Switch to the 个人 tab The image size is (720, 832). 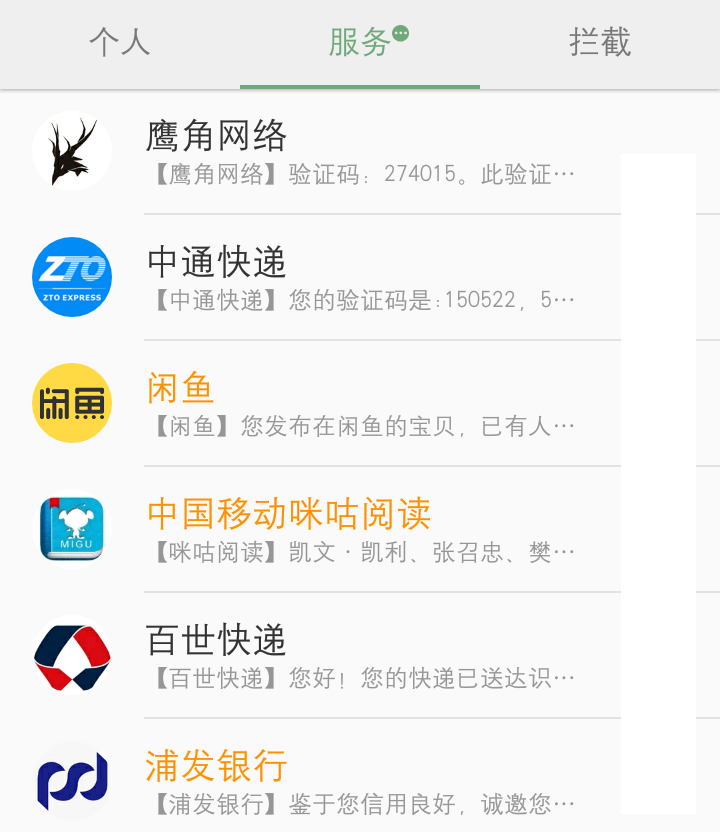coord(120,43)
